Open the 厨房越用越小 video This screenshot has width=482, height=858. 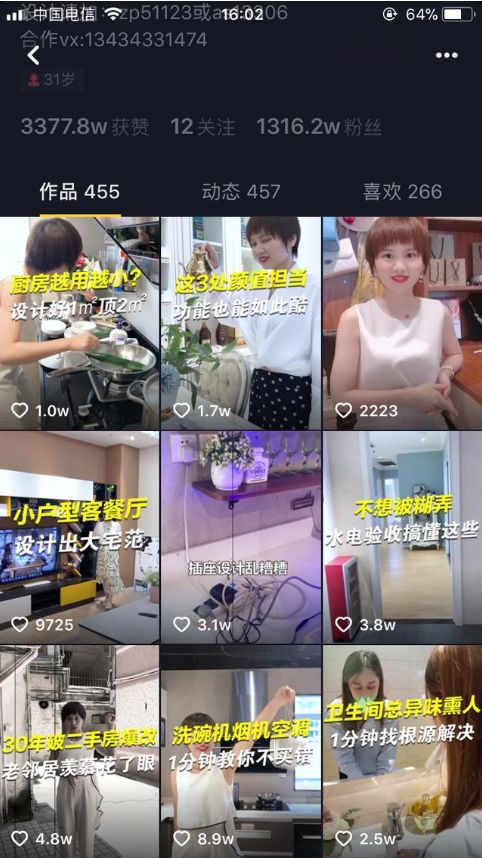[80, 323]
